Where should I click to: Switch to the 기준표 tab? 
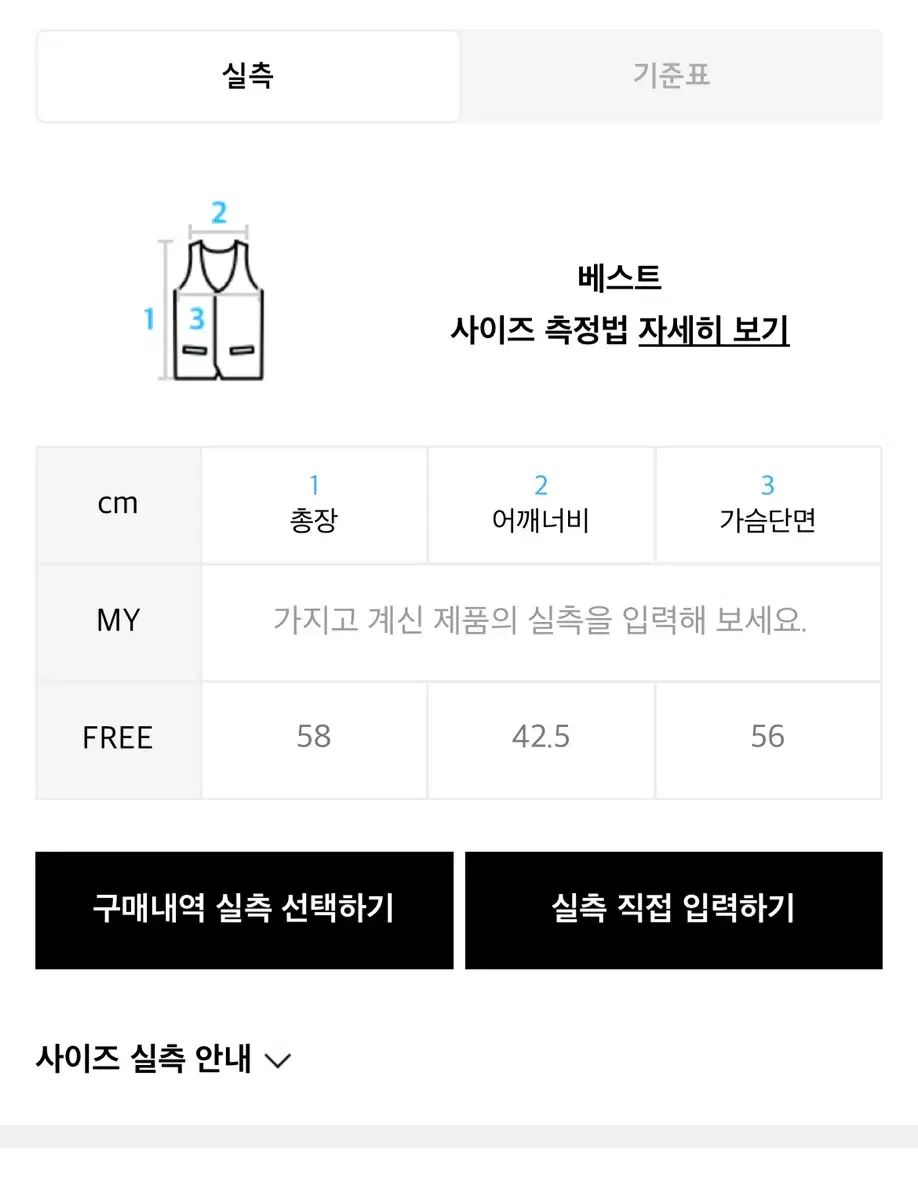pyautogui.click(x=671, y=76)
